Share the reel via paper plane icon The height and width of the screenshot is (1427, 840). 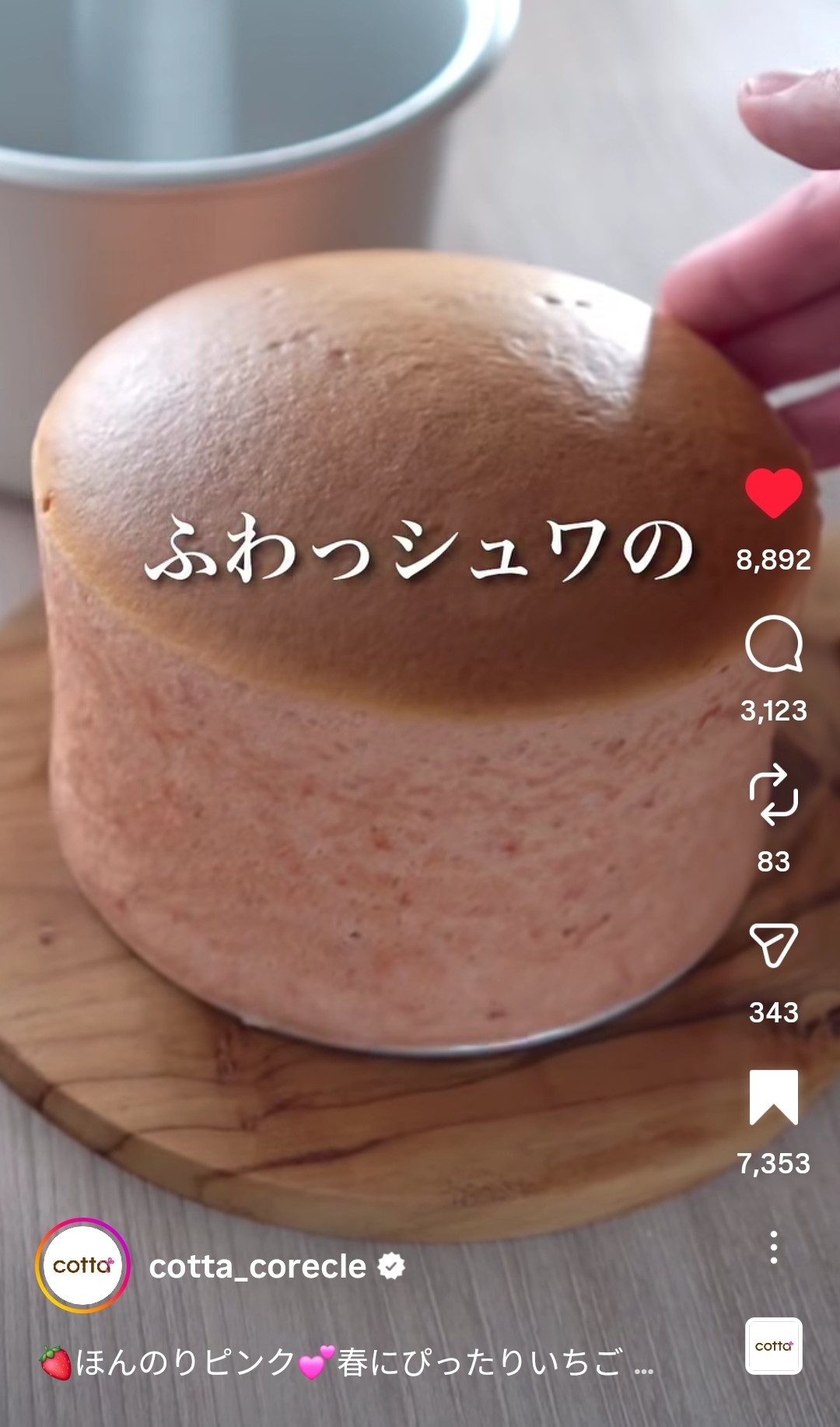click(773, 945)
